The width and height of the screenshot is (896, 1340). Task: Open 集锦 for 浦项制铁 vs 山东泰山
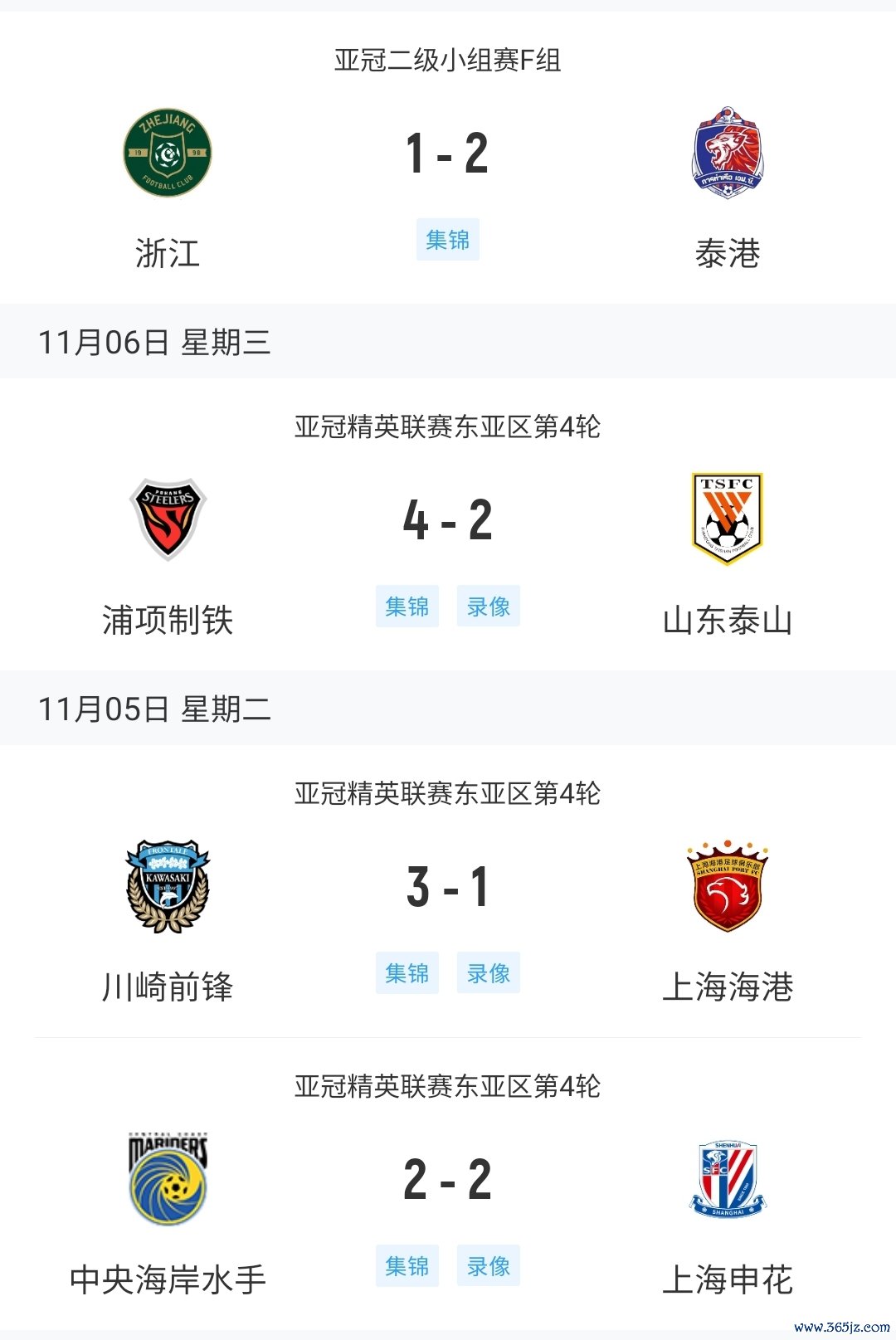pyautogui.click(x=407, y=607)
